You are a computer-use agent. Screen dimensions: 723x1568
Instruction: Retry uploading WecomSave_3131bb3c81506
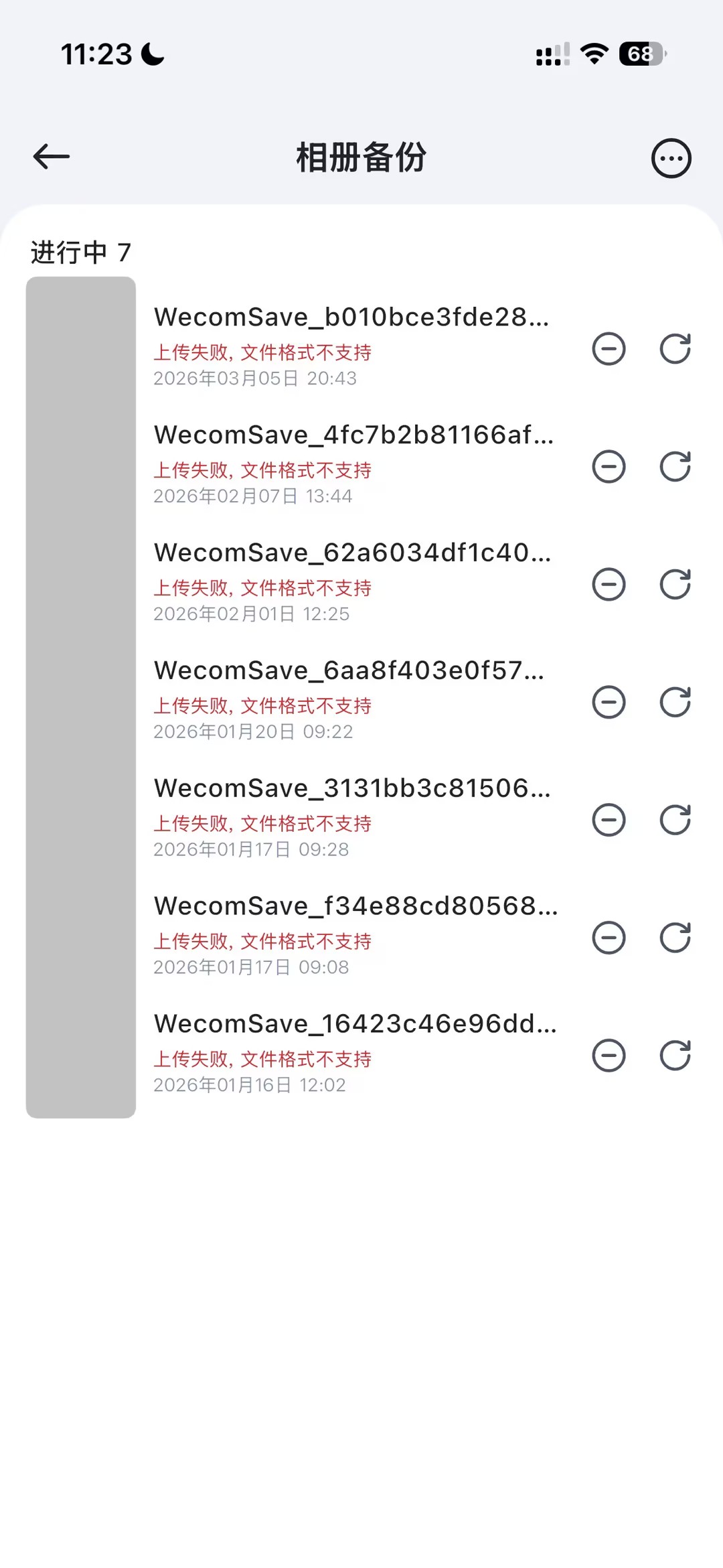coord(675,821)
